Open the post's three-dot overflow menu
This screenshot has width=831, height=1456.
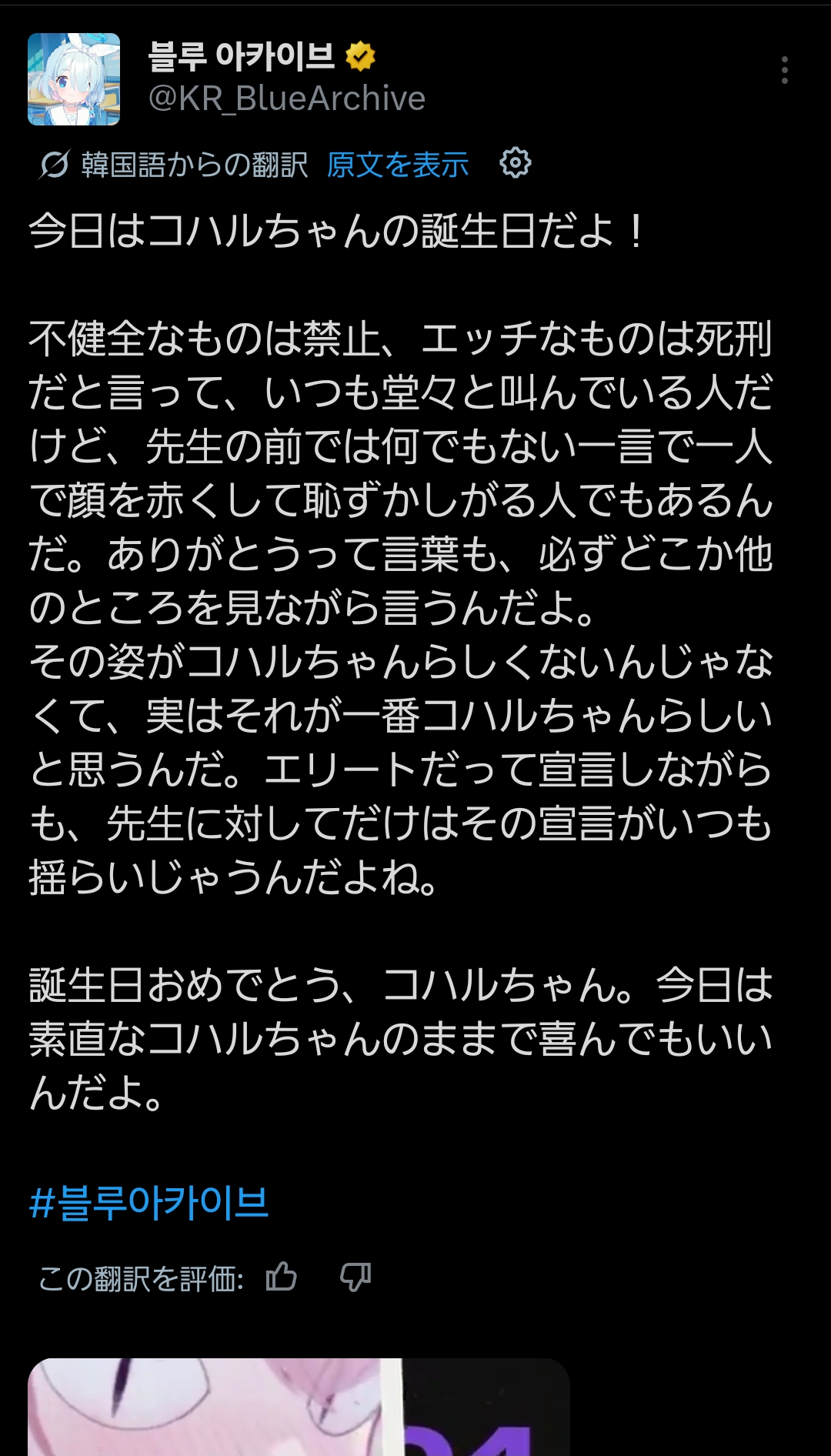pos(784,70)
